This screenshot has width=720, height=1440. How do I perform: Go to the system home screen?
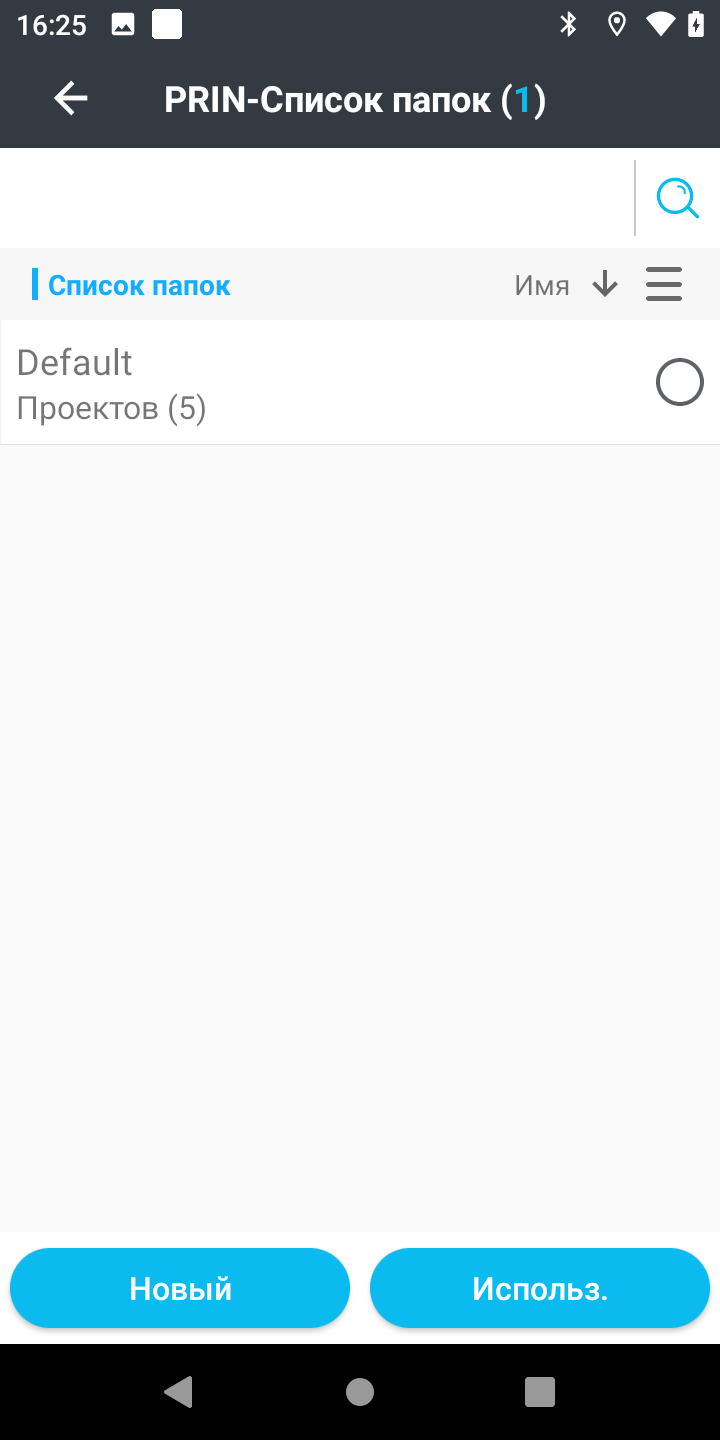tap(360, 1391)
